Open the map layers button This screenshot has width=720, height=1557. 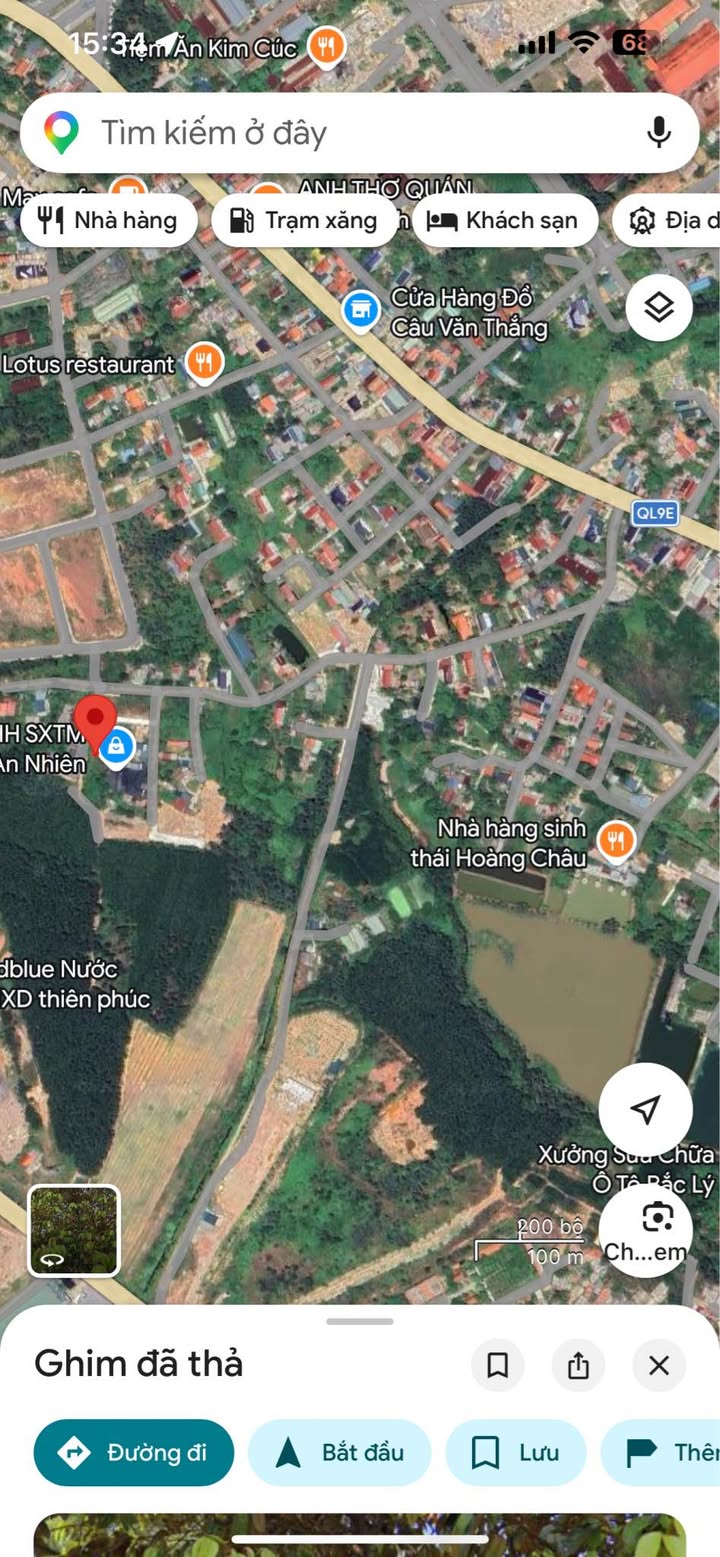click(x=659, y=308)
